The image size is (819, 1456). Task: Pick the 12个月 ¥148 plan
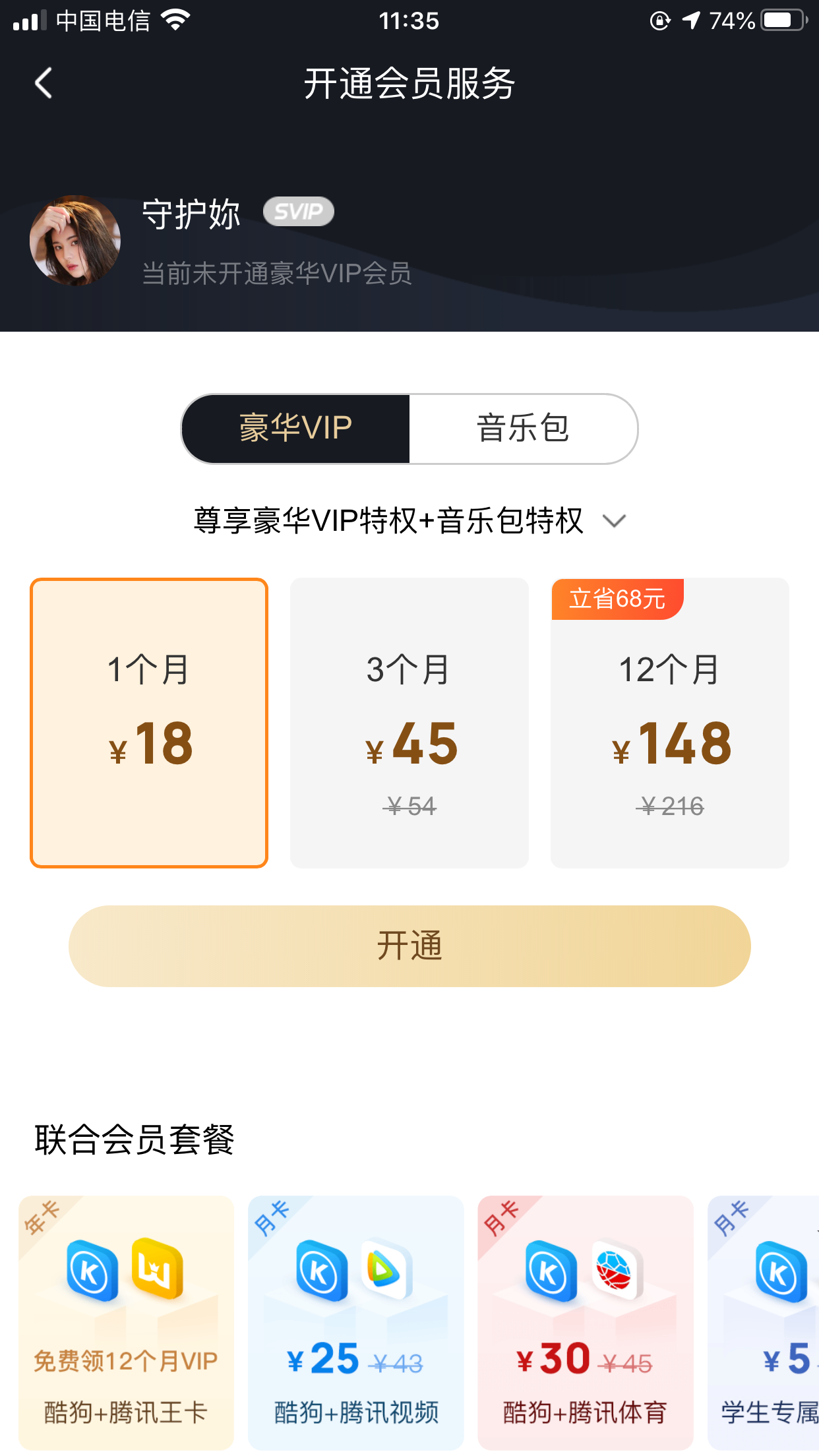click(x=669, y=723)
